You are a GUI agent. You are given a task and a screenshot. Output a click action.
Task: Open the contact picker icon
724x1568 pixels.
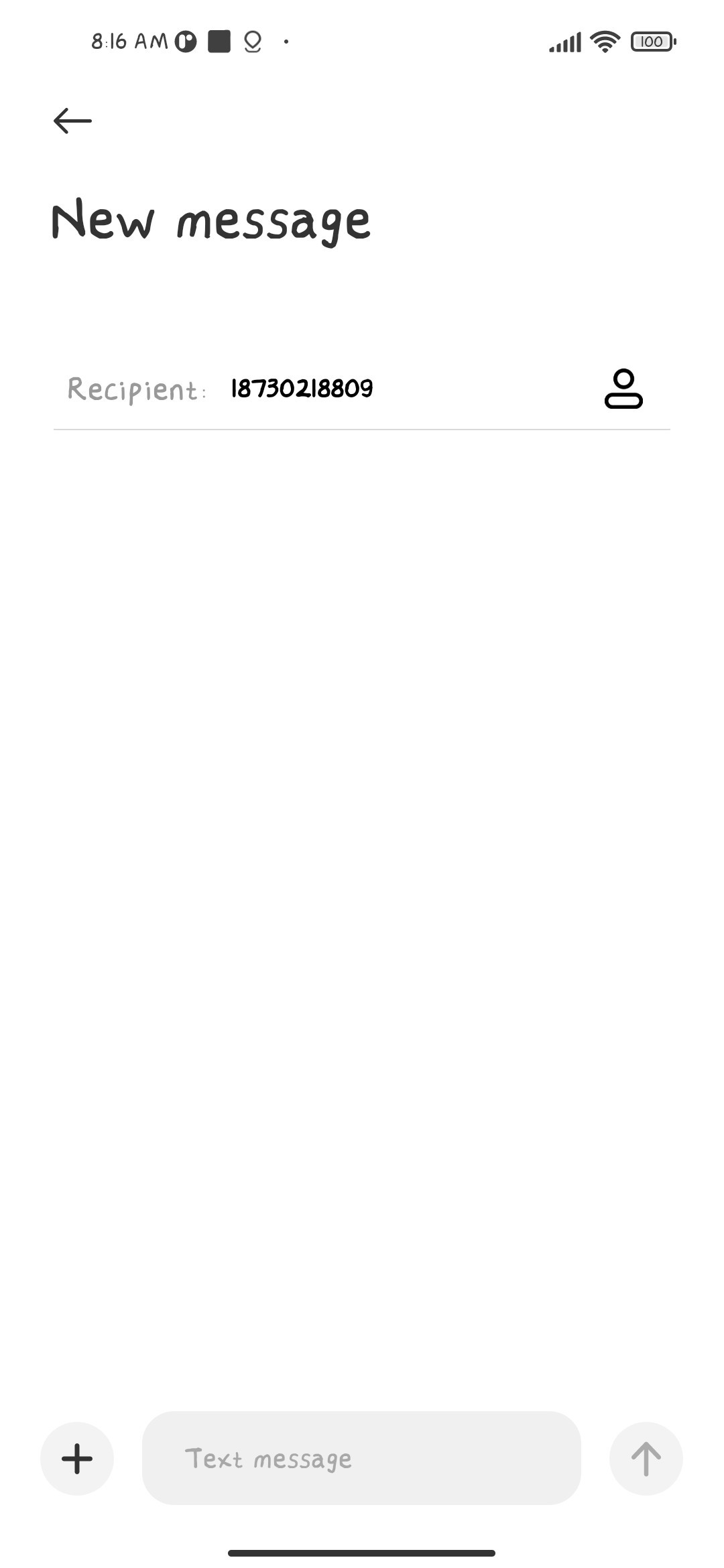623,389
